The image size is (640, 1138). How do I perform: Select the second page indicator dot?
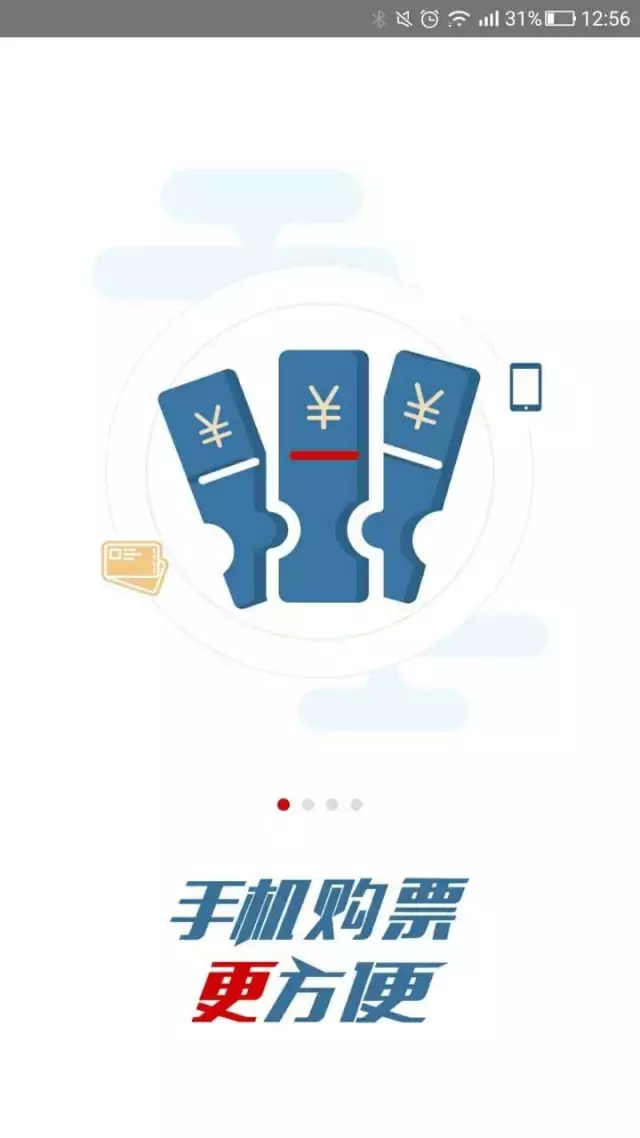click(308, 804)
